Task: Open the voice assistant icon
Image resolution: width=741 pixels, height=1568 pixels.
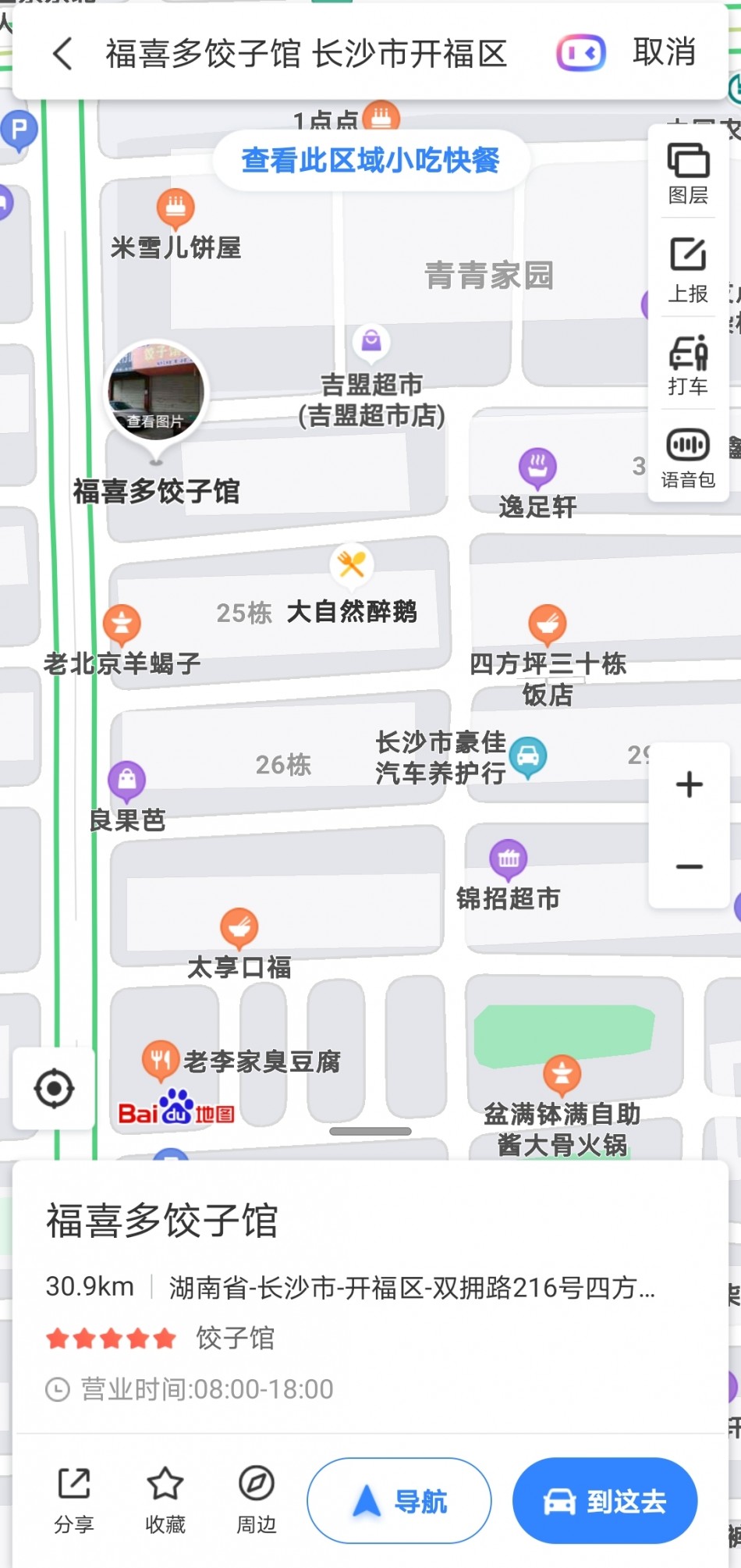Action: [x=580, y=54]
